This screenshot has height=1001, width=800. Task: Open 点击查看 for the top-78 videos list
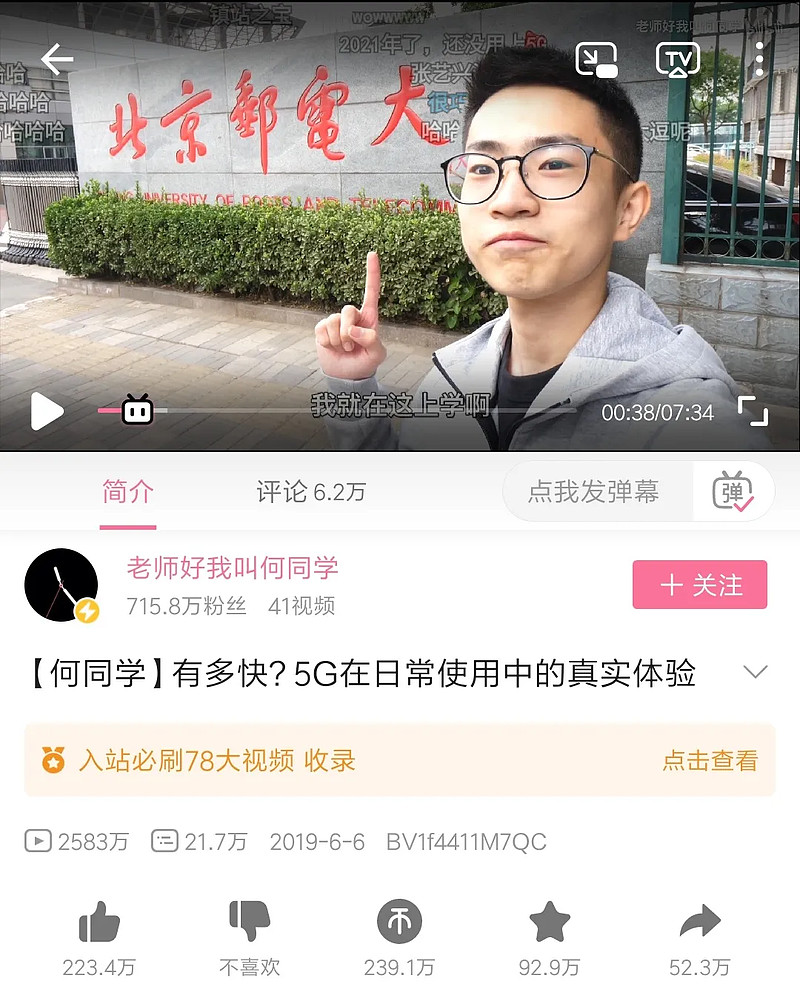712,762
